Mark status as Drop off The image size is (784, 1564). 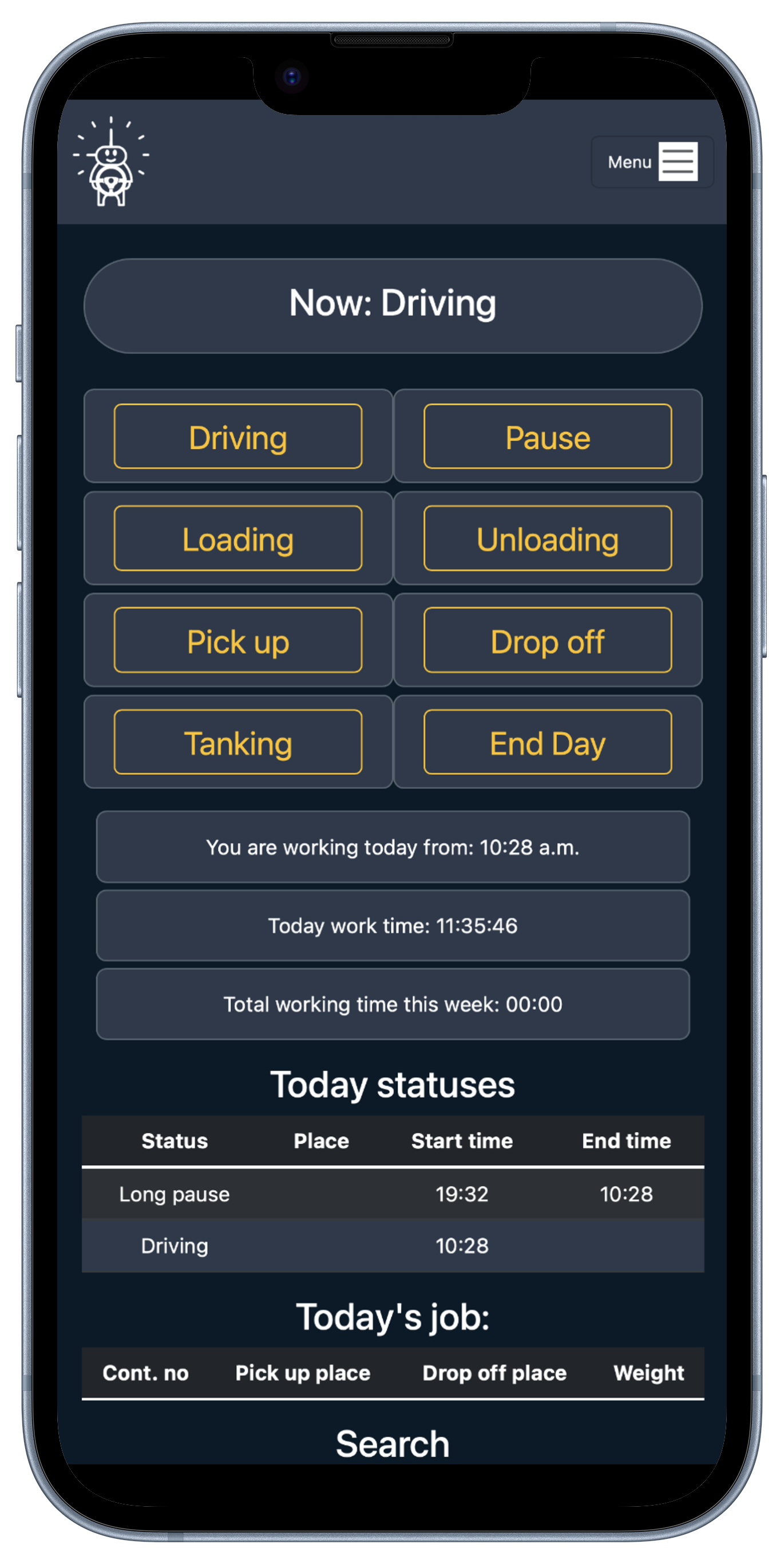[547, 641]
